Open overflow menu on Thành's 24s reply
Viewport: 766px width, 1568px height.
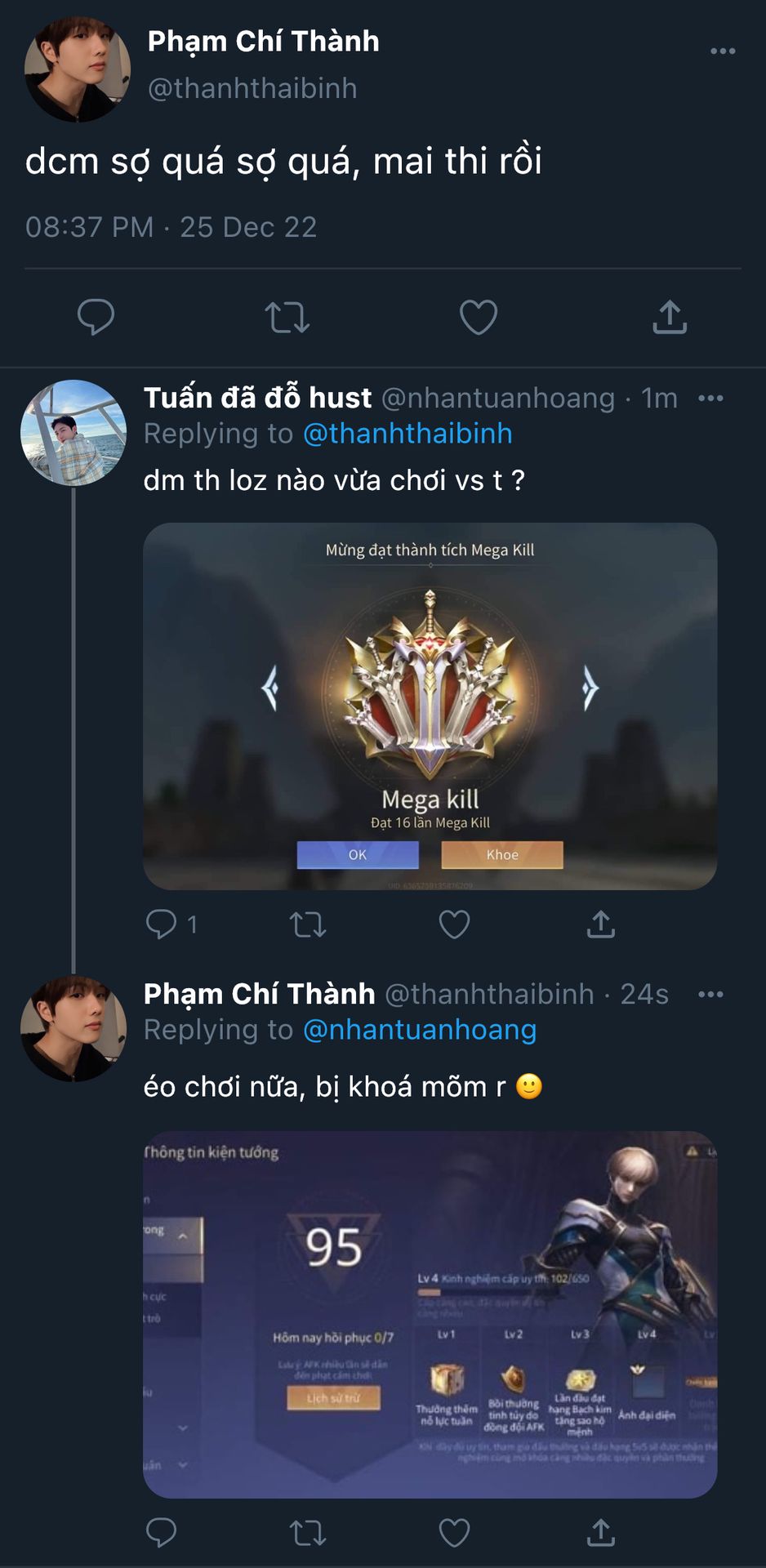click(x=710, y=995)
